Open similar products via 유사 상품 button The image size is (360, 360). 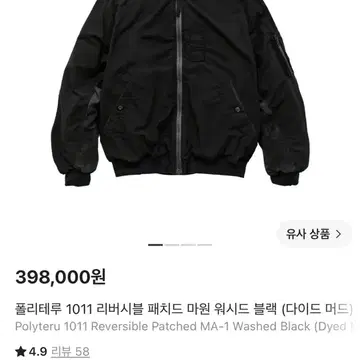coord(314,234)
